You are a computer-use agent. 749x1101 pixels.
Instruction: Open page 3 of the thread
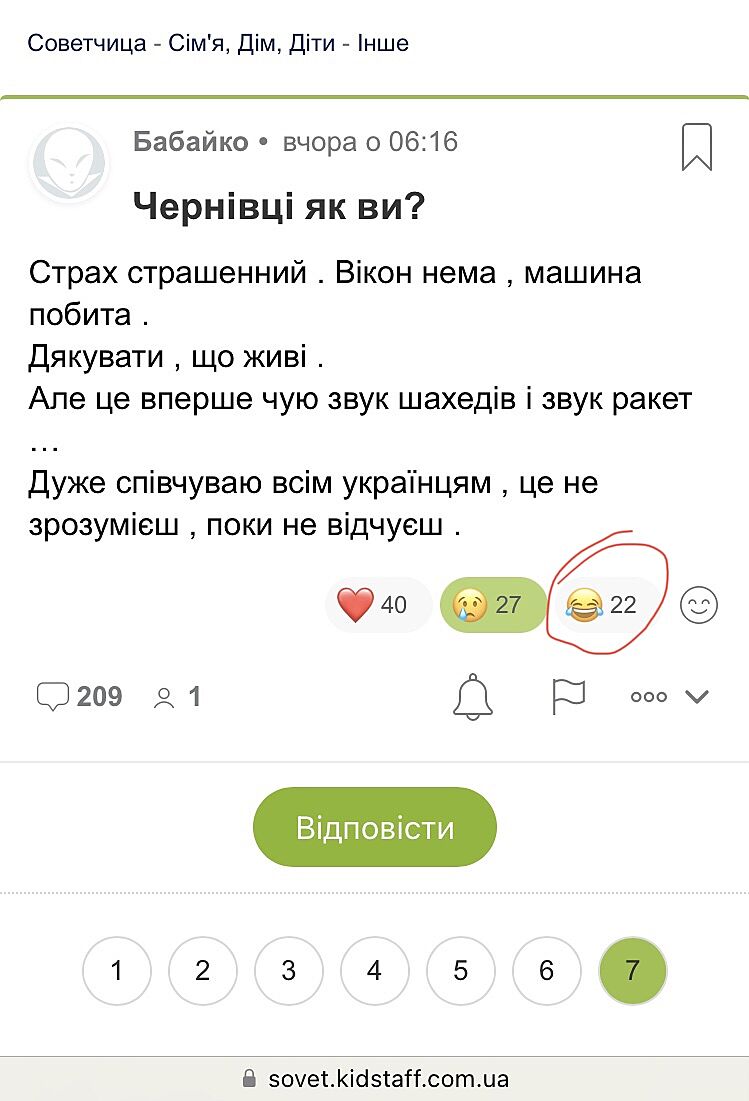pos(289,970)
